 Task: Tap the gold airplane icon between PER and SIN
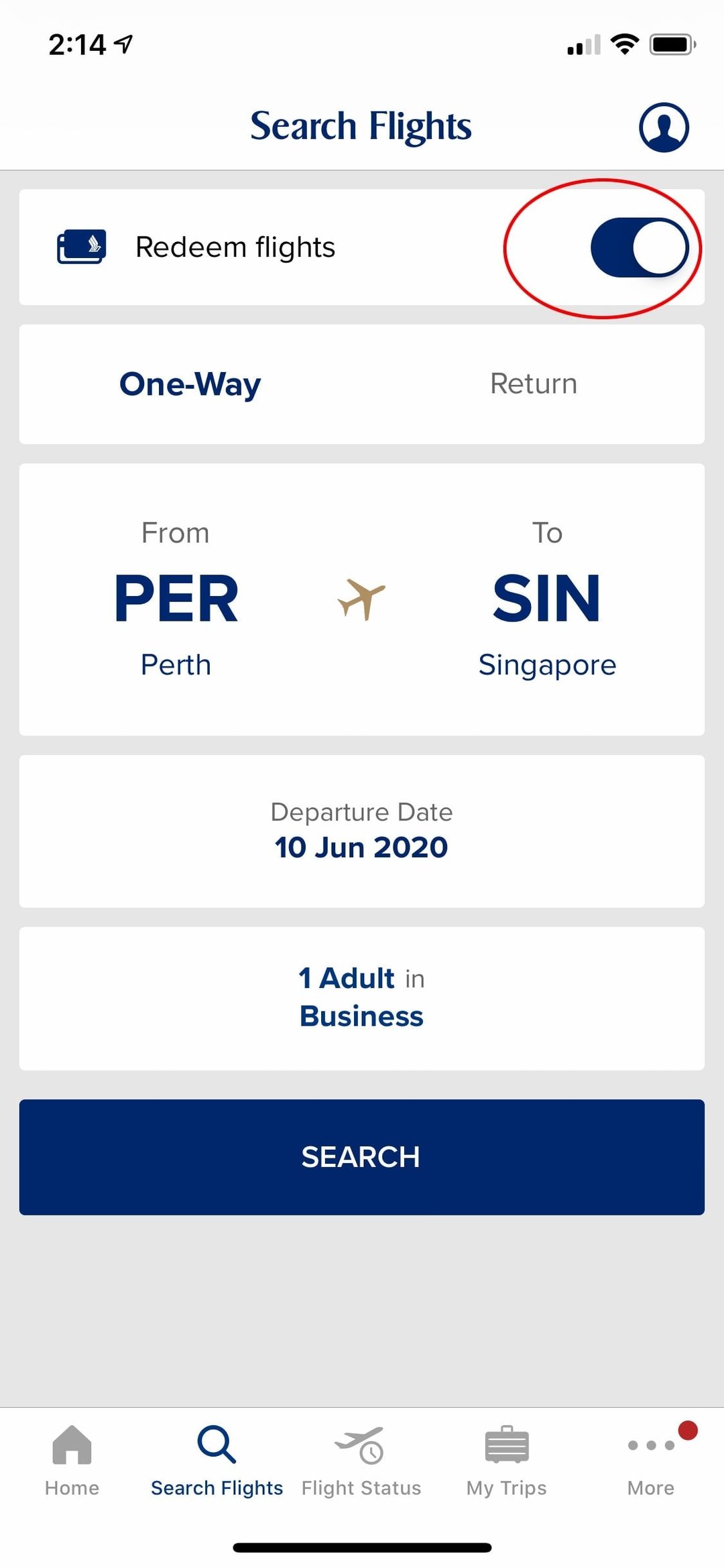tap(362, 600)
